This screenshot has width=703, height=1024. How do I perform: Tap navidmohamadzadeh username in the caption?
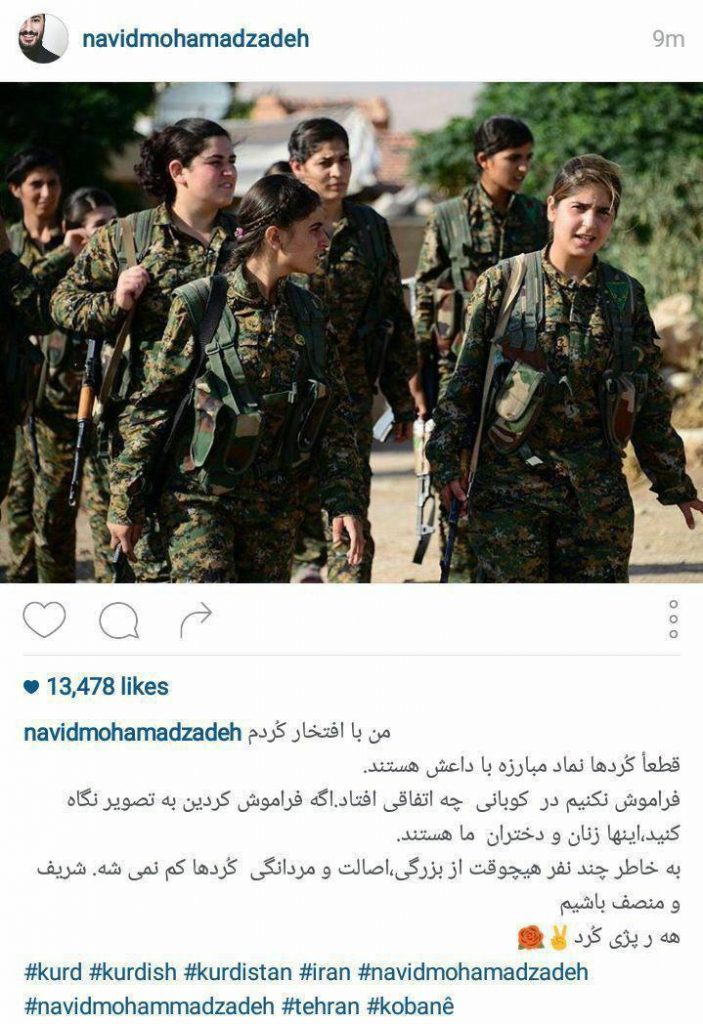[132, 733]
